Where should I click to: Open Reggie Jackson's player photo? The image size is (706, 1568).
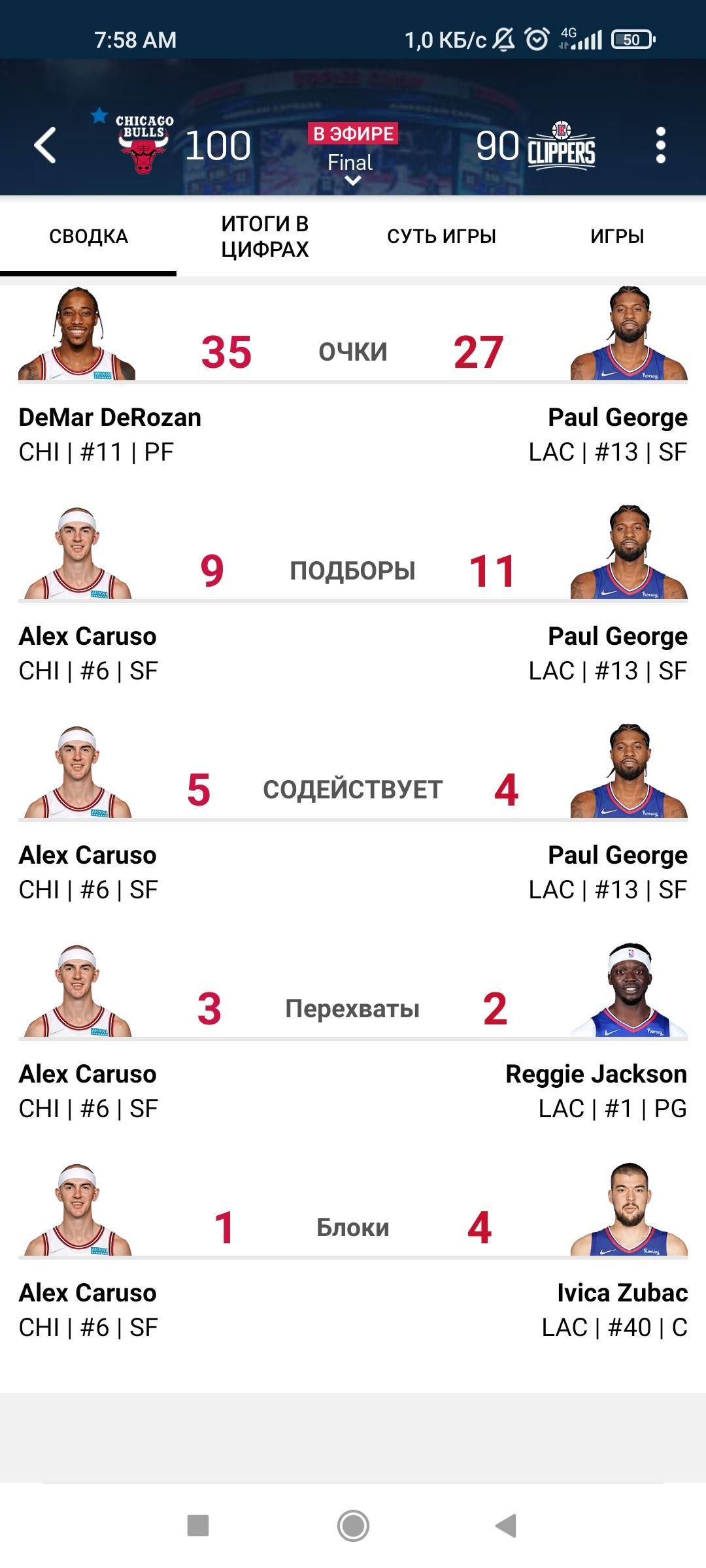coord(629,990)
